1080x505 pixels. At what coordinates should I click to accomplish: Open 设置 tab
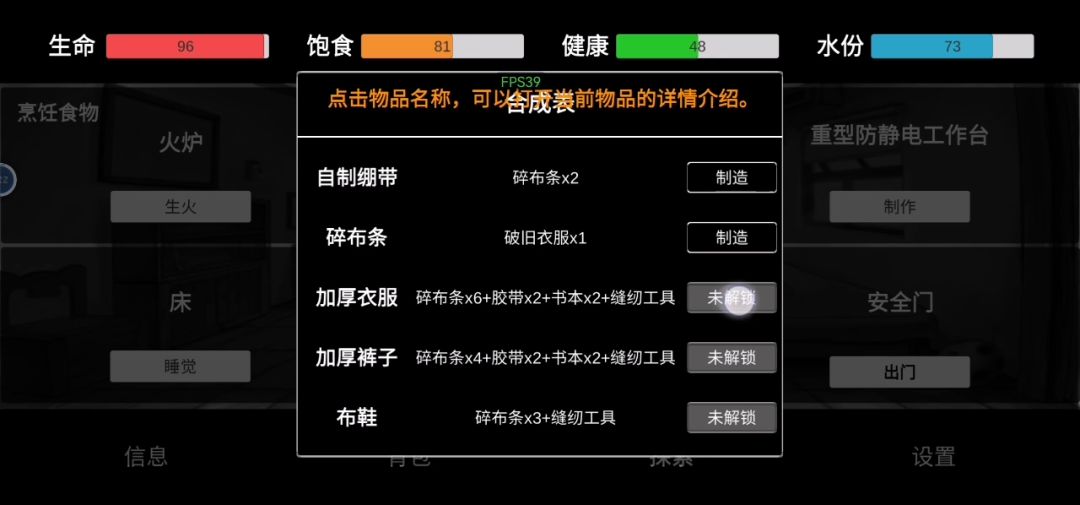pos(933,456)
